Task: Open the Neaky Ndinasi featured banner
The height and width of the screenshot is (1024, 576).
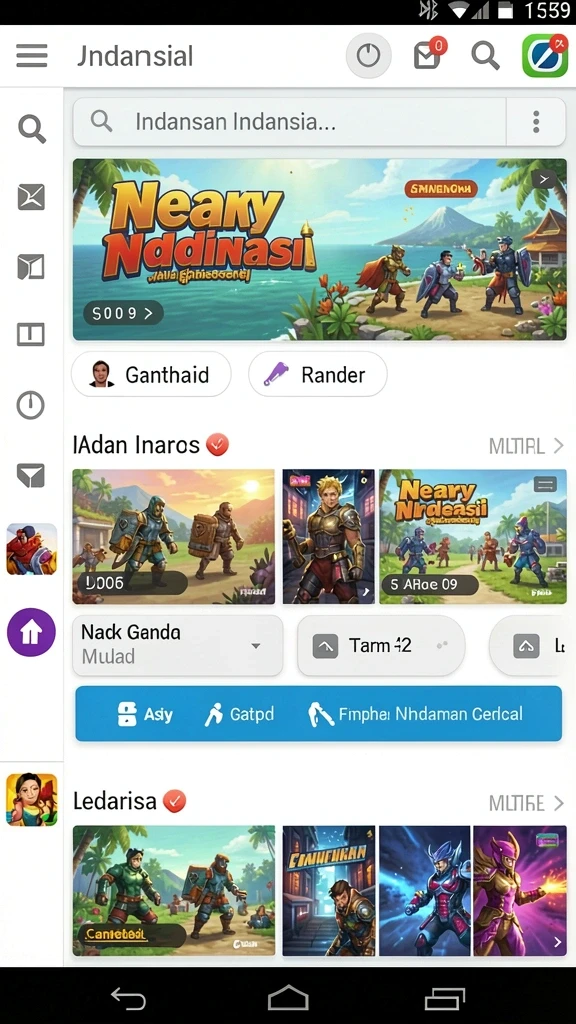Action: pos(319,249)
